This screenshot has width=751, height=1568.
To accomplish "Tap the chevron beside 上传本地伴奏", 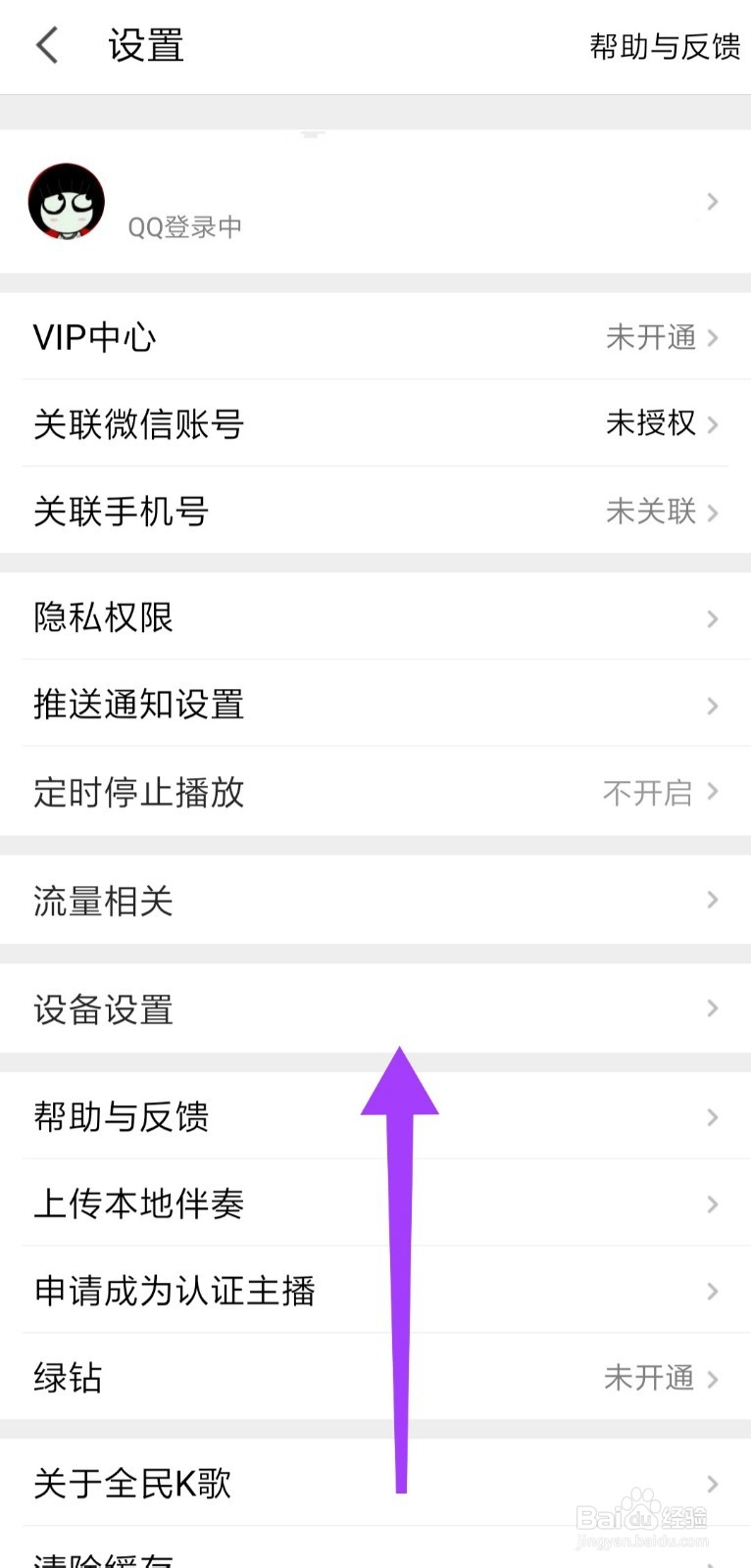I will [713, 1204].
